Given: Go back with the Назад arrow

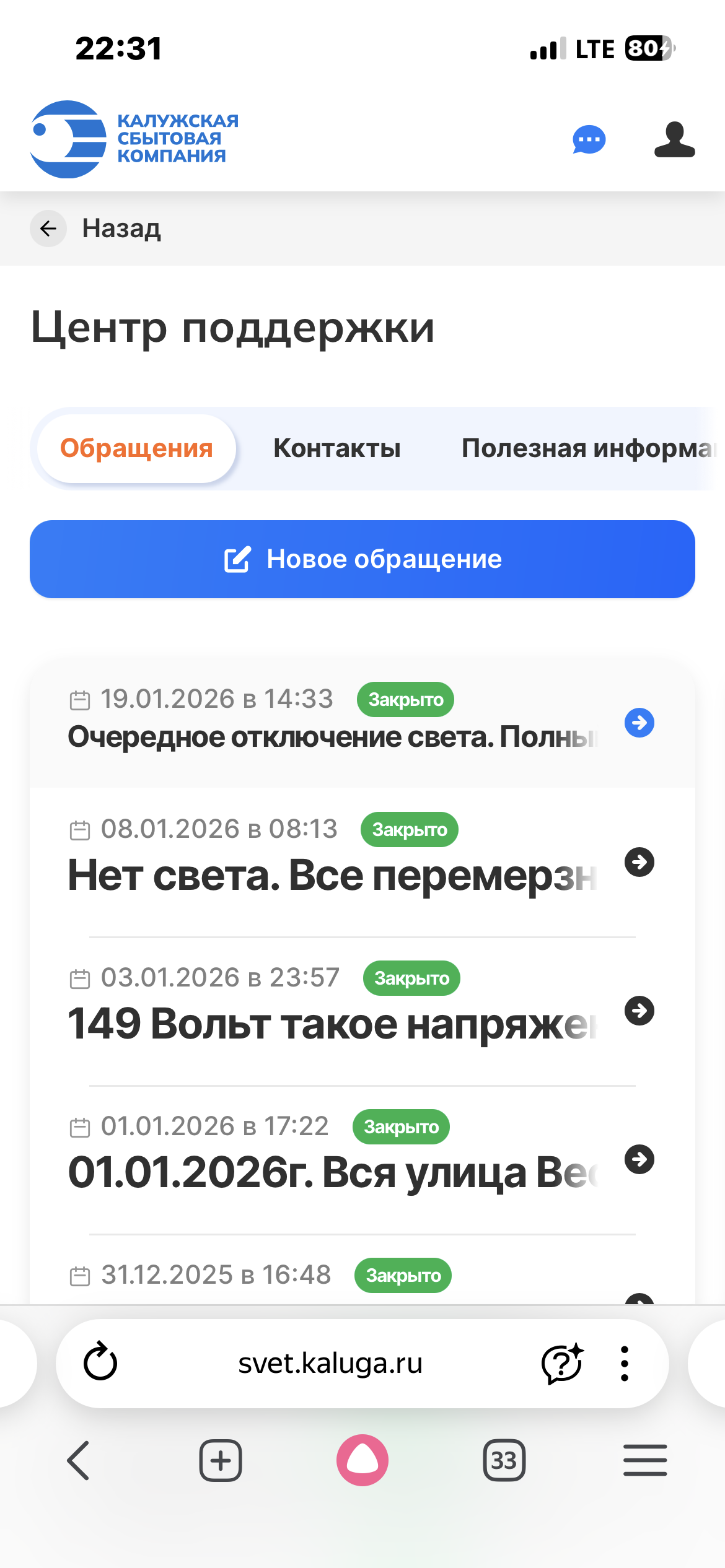Looking at the screenshot, I should (x=49, y=229).
